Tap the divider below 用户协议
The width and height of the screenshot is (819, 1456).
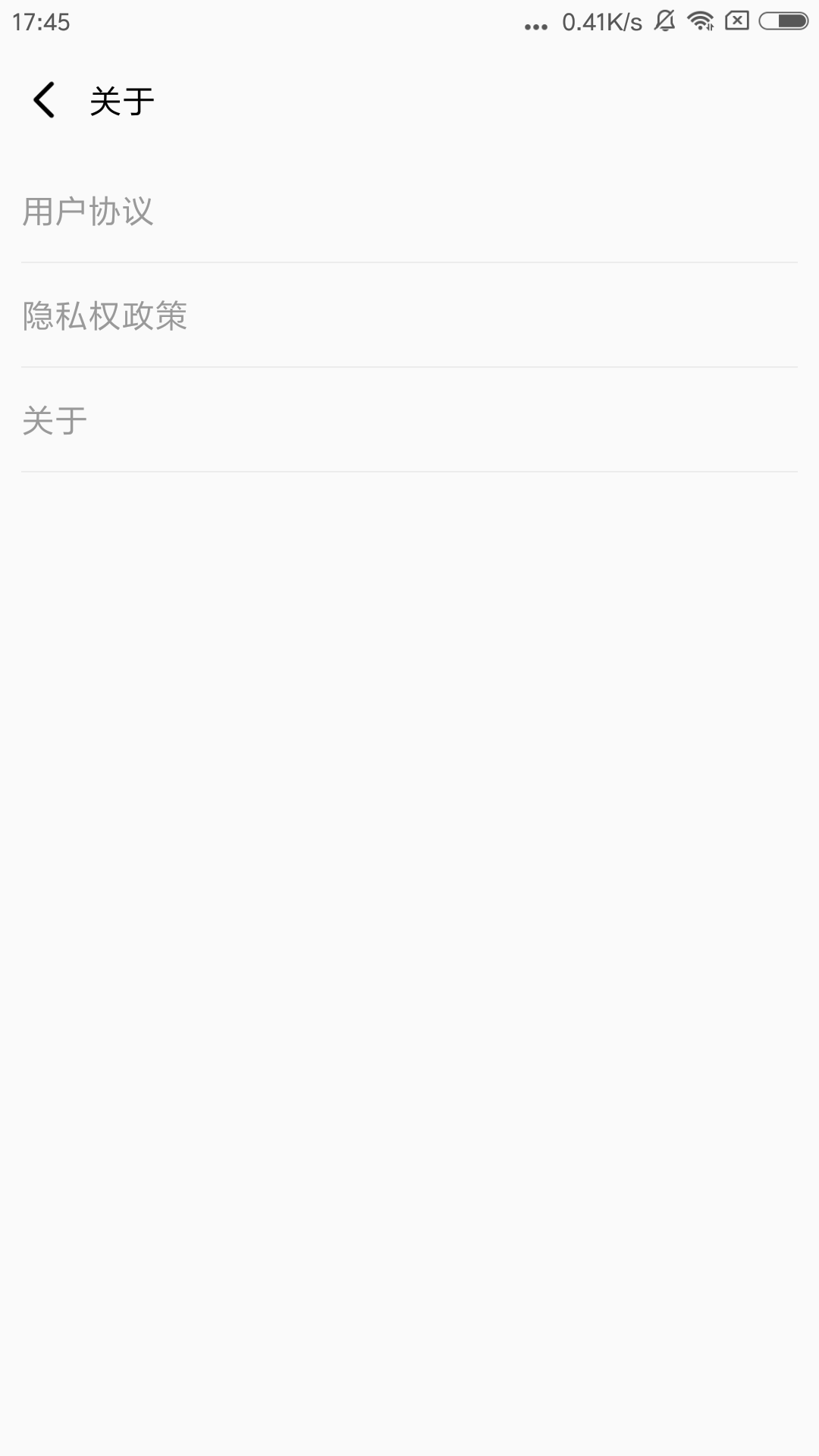tap(409, 262)
